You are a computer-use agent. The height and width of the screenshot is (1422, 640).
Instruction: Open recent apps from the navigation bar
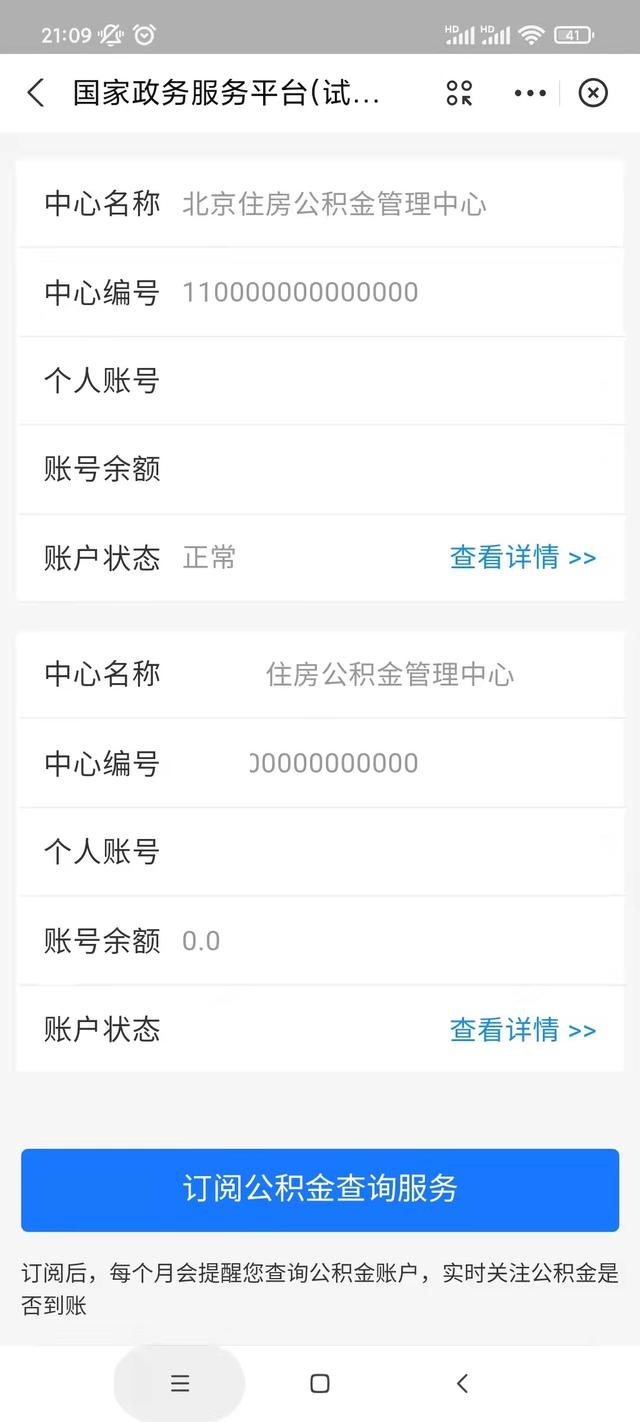tap(180, 1383)
